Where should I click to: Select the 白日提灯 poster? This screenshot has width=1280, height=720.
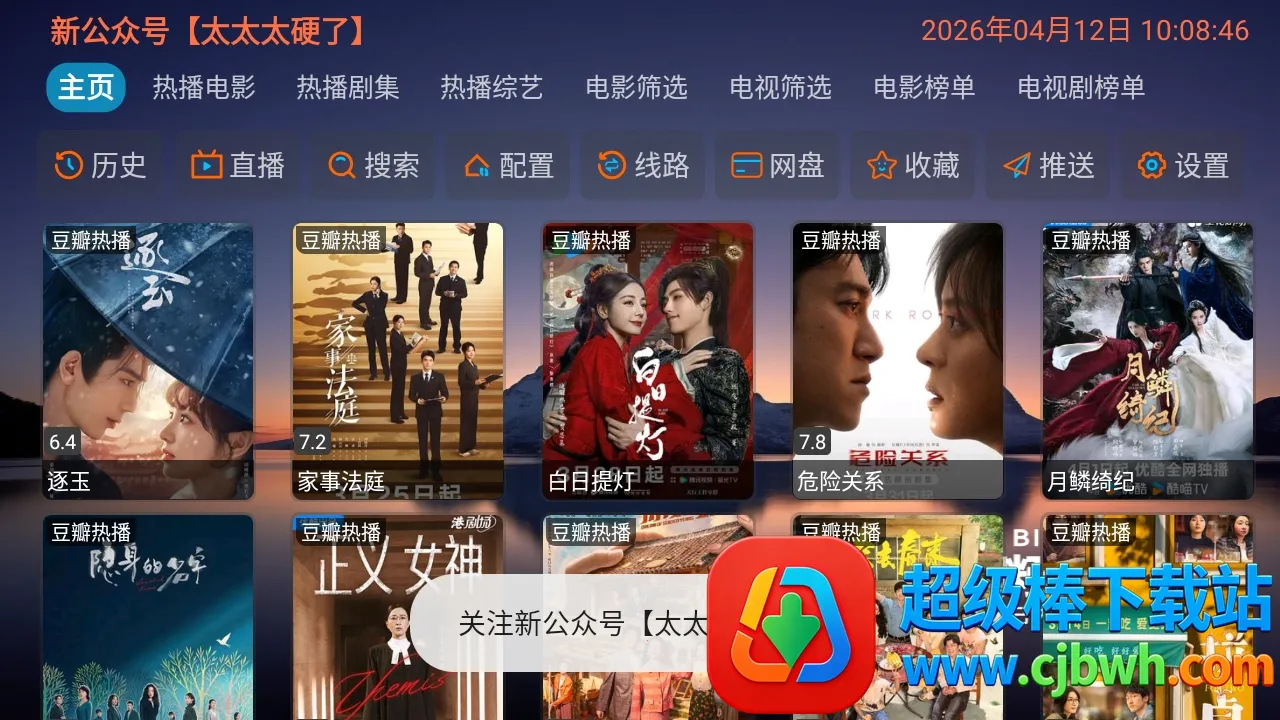pos(648,361)
